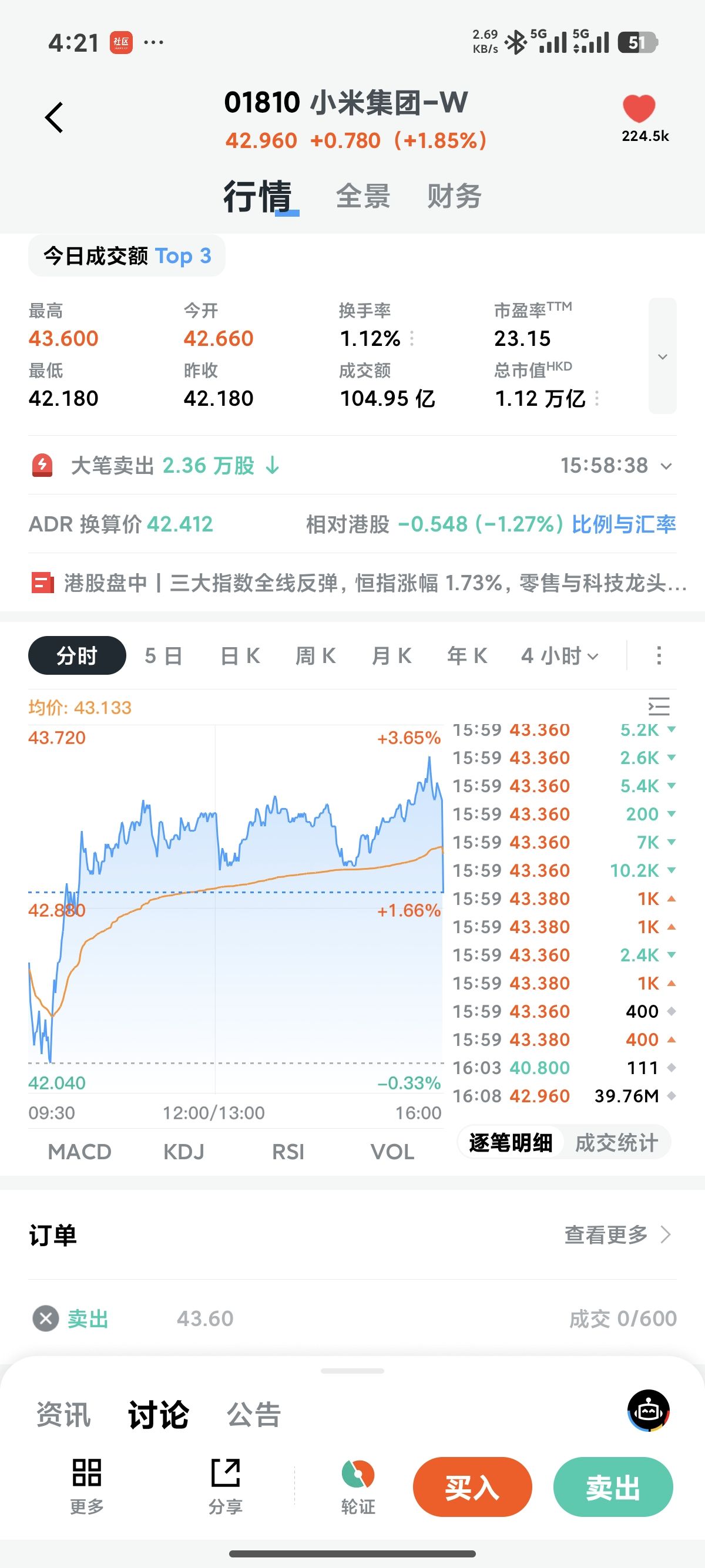Show the MACD indicator
The height and width of the screenshot is (1568, 705).
(x=80, y=1152)
